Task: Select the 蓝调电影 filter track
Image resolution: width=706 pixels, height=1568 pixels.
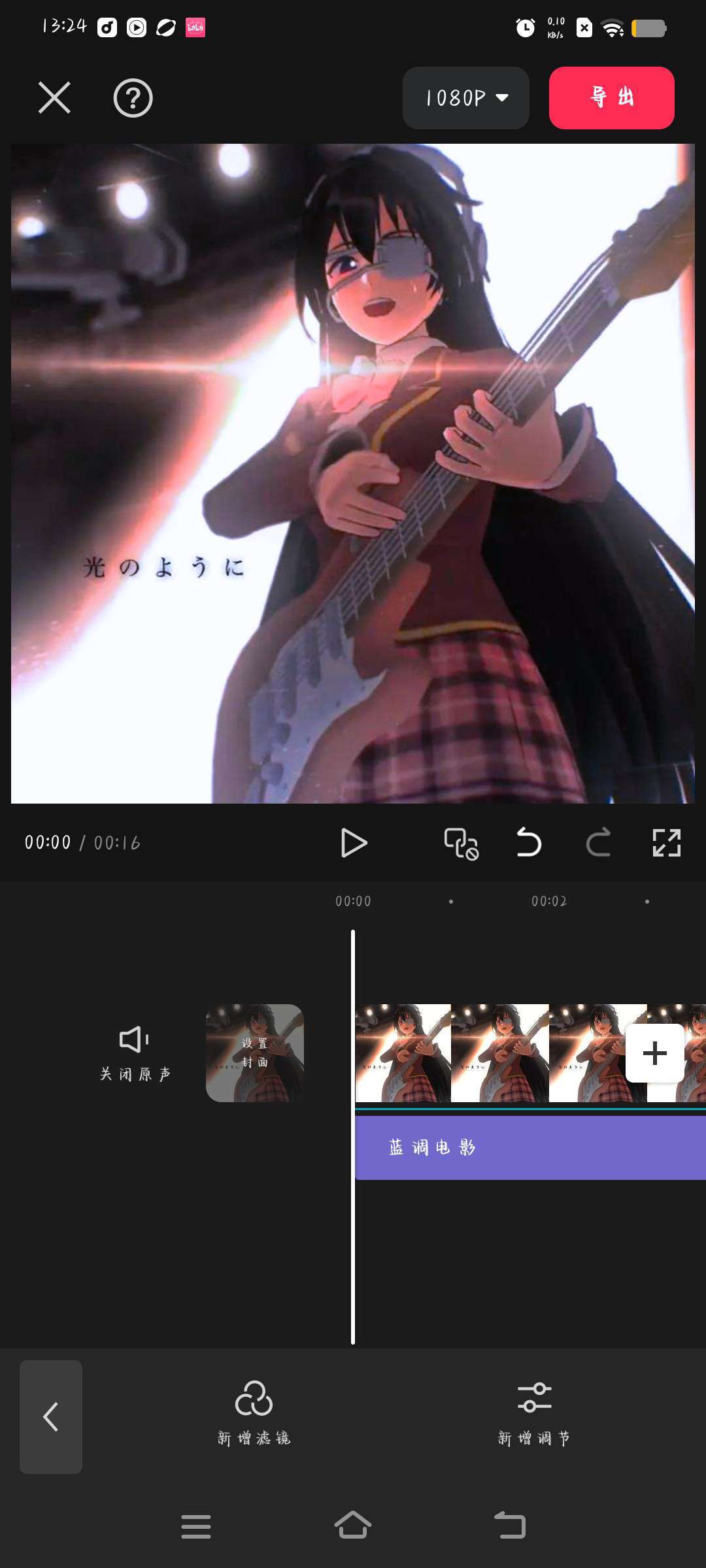Action: (530, 1147)
